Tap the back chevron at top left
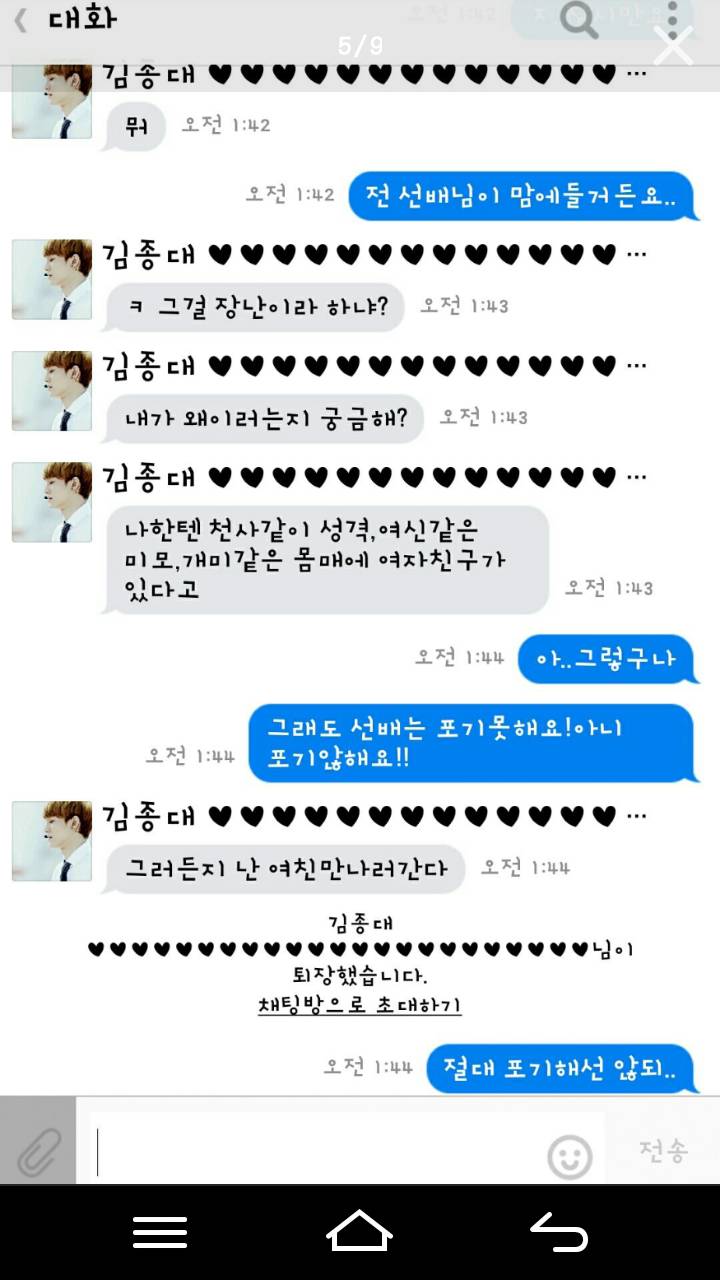 (x=21, y=18)
